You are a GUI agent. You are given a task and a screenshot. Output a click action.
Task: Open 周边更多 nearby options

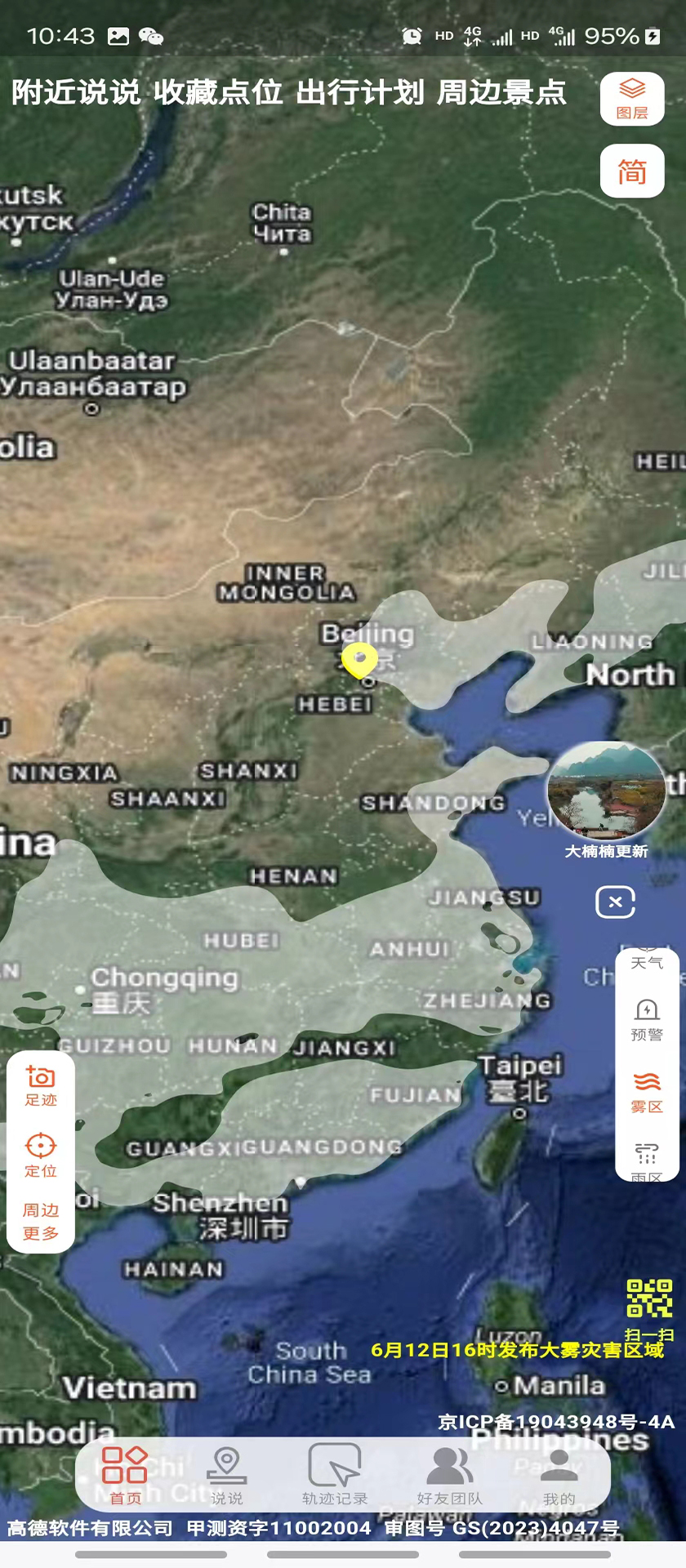click(x=41, y=1221)
